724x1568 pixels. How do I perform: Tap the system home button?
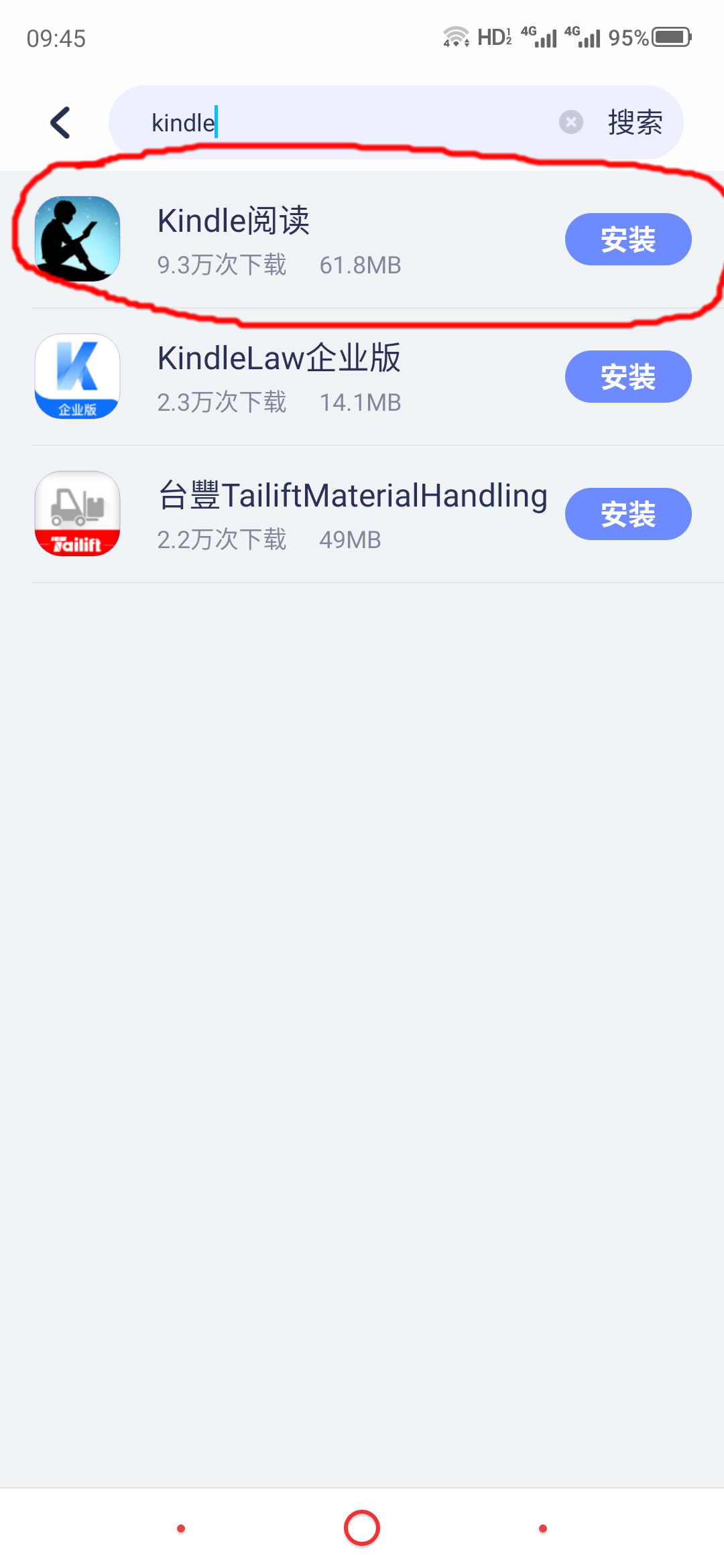click(362, 1528)
